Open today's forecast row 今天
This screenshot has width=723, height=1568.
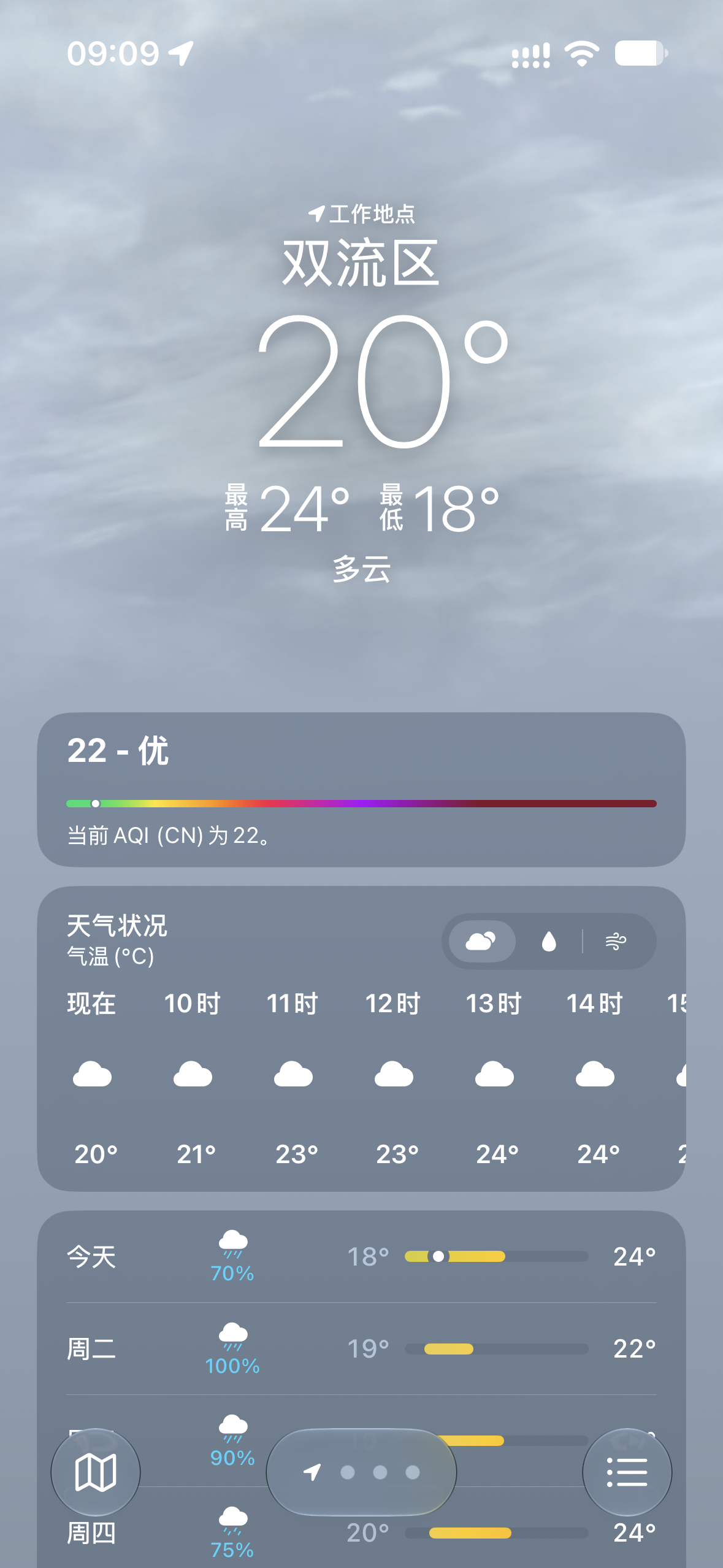[361, 1256]
